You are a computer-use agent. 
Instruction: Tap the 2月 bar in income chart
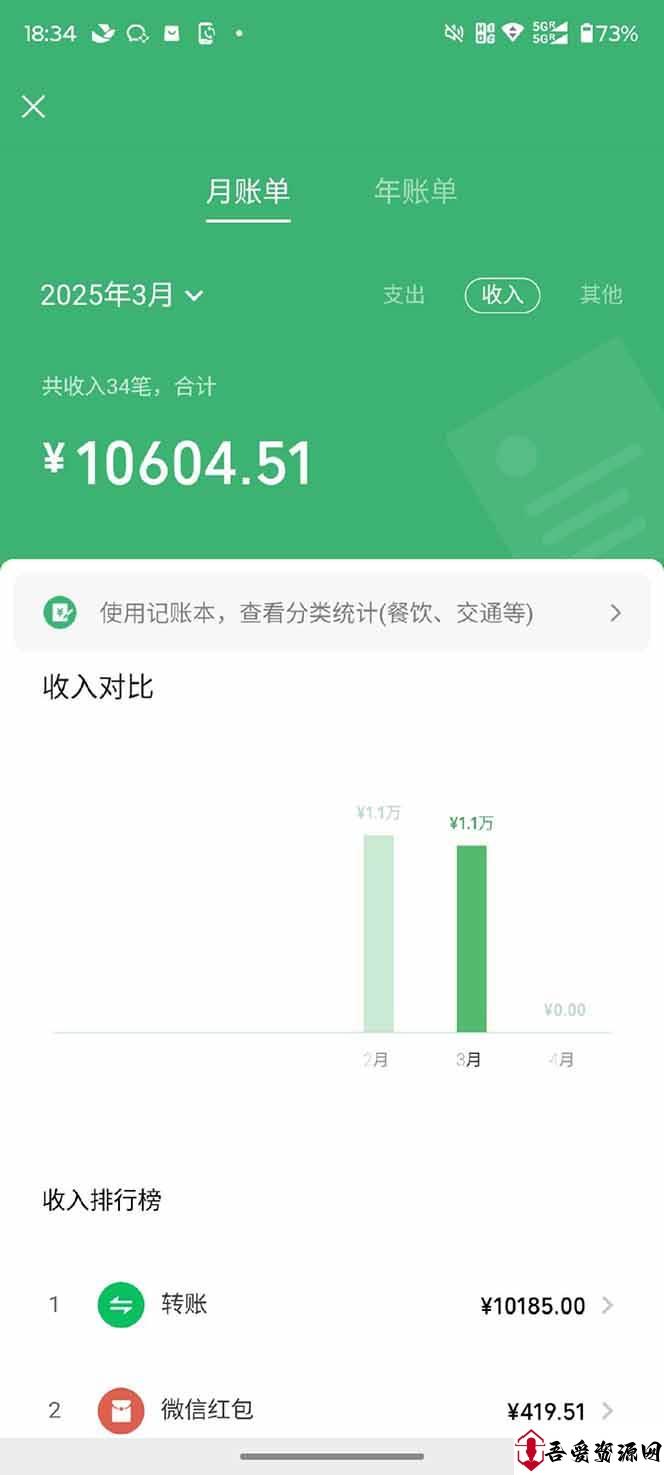coord(378,933)
